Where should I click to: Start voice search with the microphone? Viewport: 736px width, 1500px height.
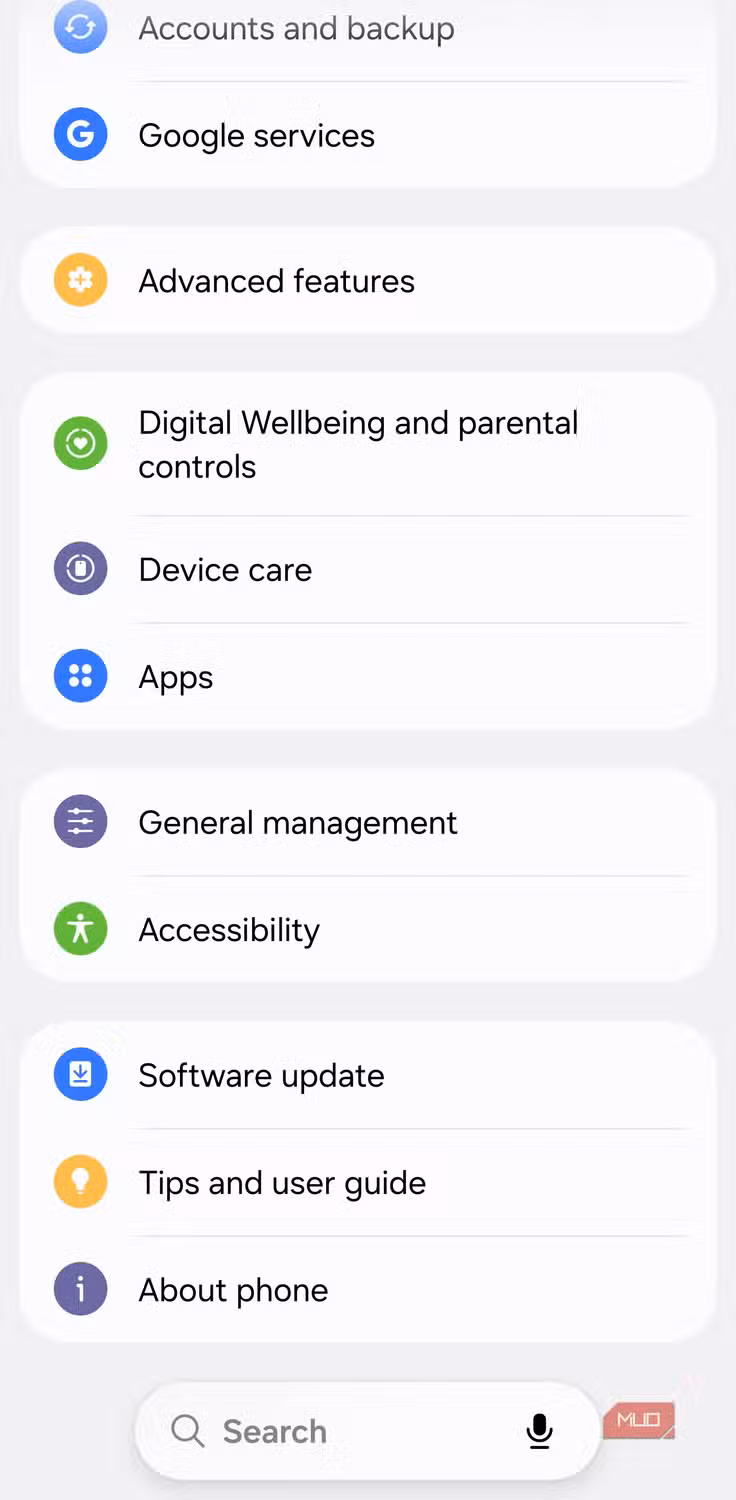(539, 1431)
